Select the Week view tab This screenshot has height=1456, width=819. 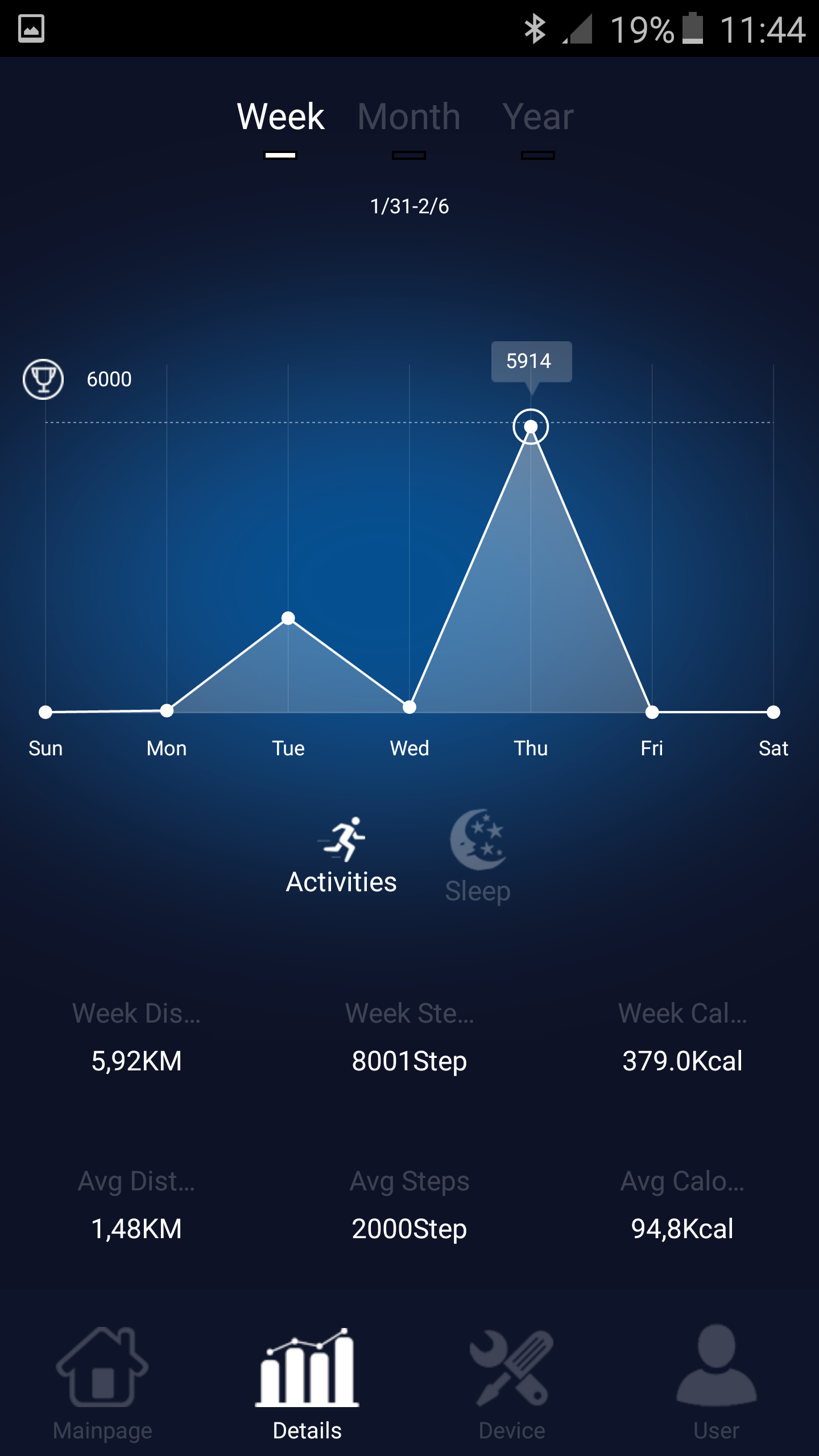click(x=280, y=118)
